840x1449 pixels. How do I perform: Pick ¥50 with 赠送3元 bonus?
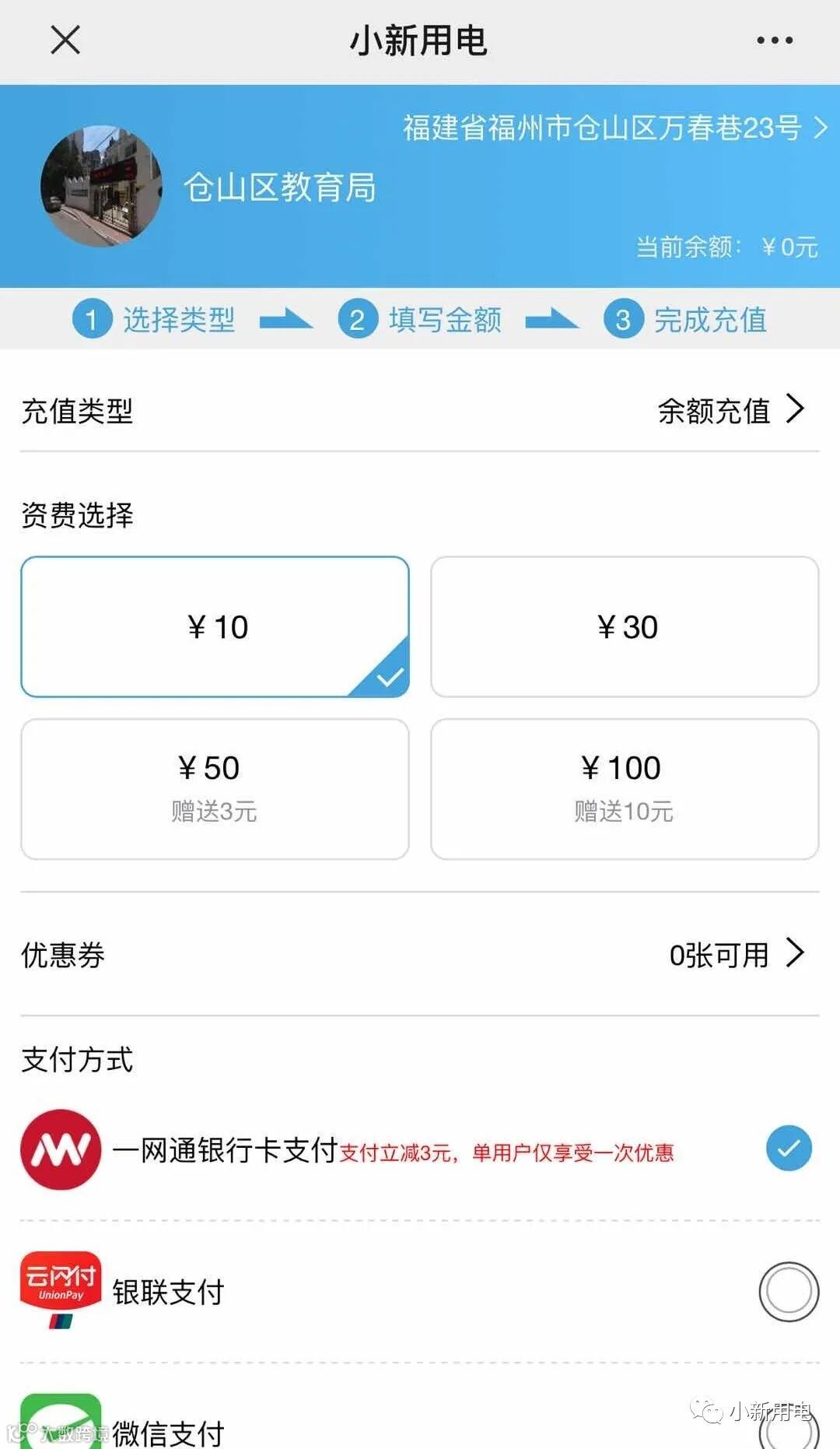[215, 788]
